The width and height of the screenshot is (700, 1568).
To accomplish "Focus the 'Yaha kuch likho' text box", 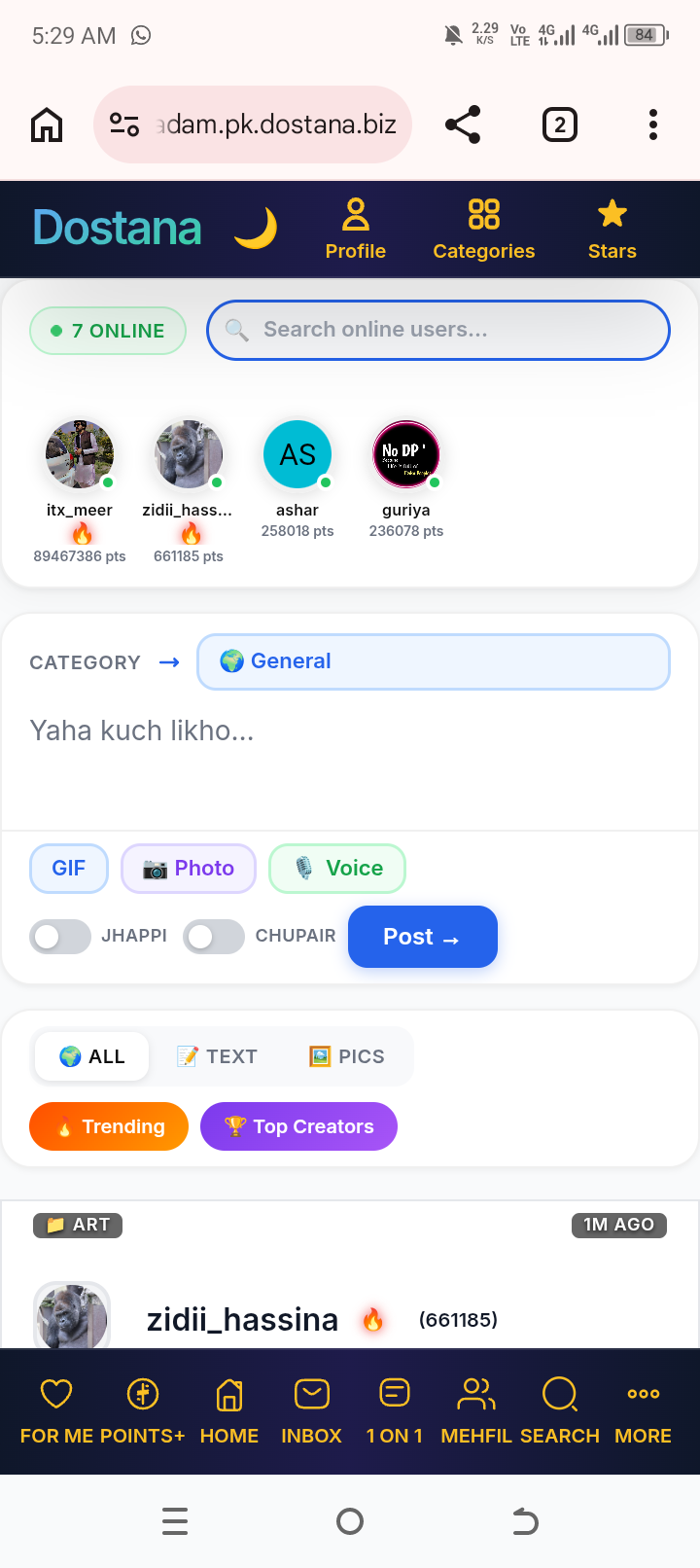I will pyautogui.click(x=350, y=759).
